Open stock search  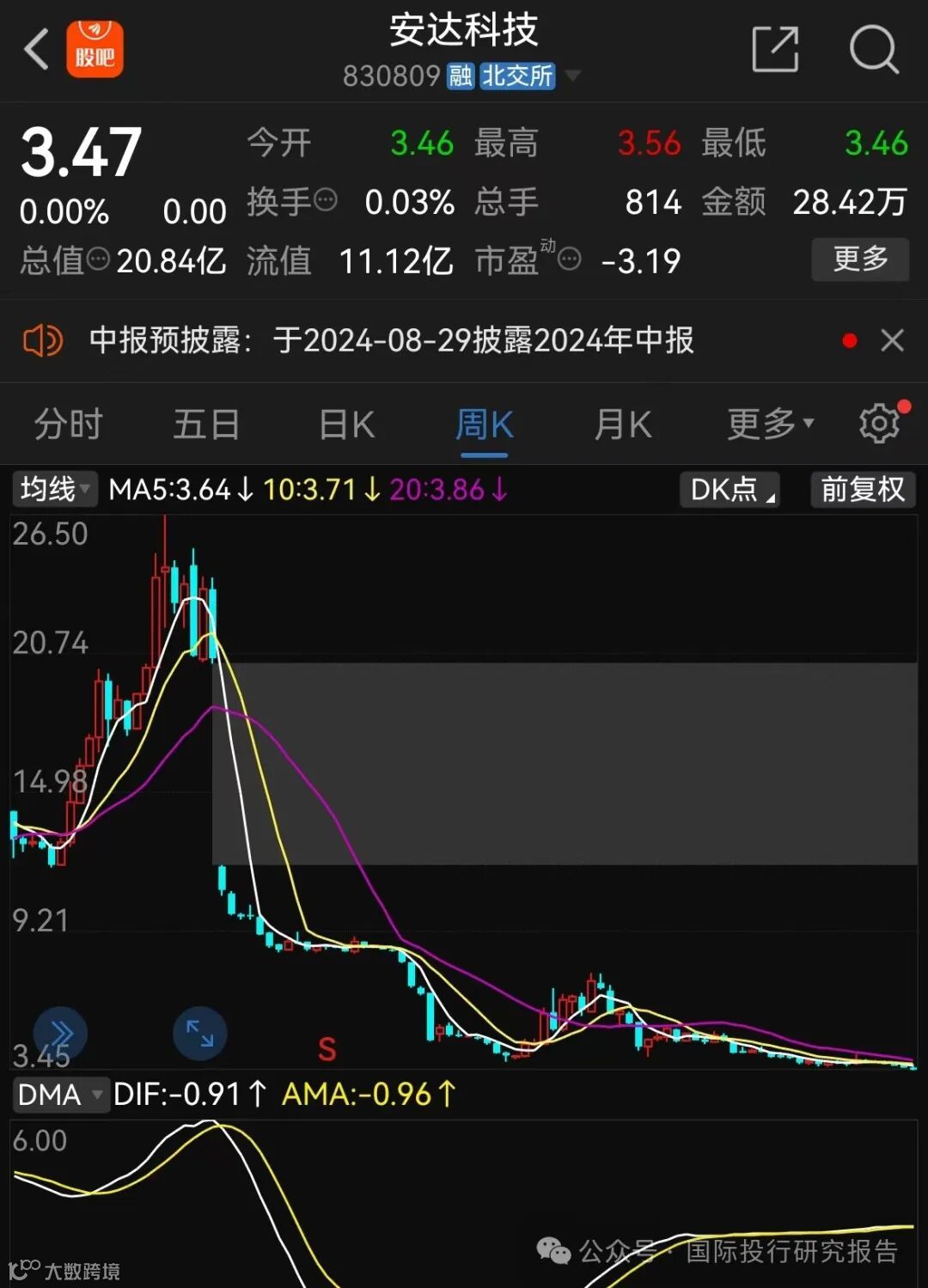(x=873, y=49)
